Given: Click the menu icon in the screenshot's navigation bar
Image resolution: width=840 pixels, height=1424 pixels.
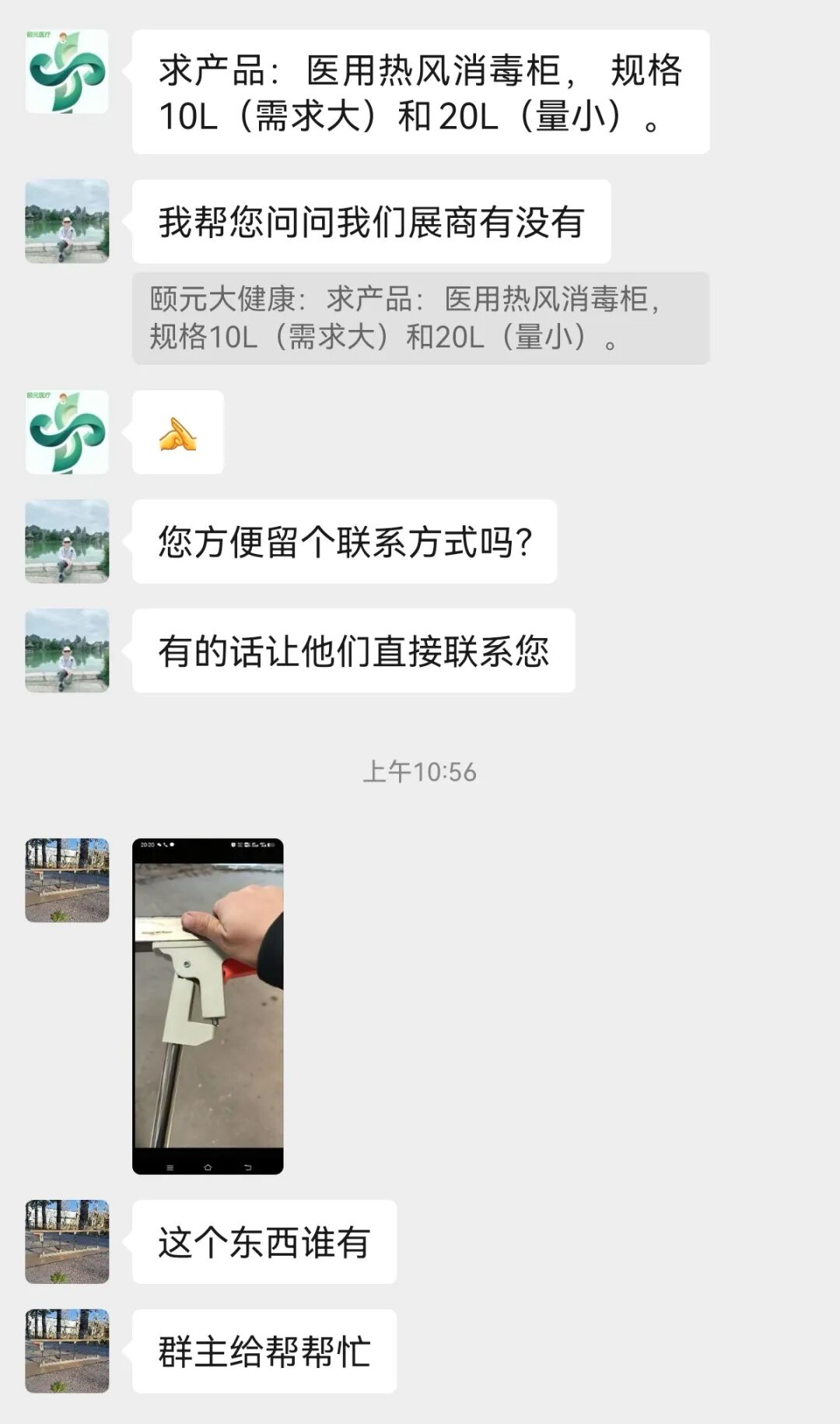Looking at the screenshot, I should pyautogui.click(x=170, y=1167).
